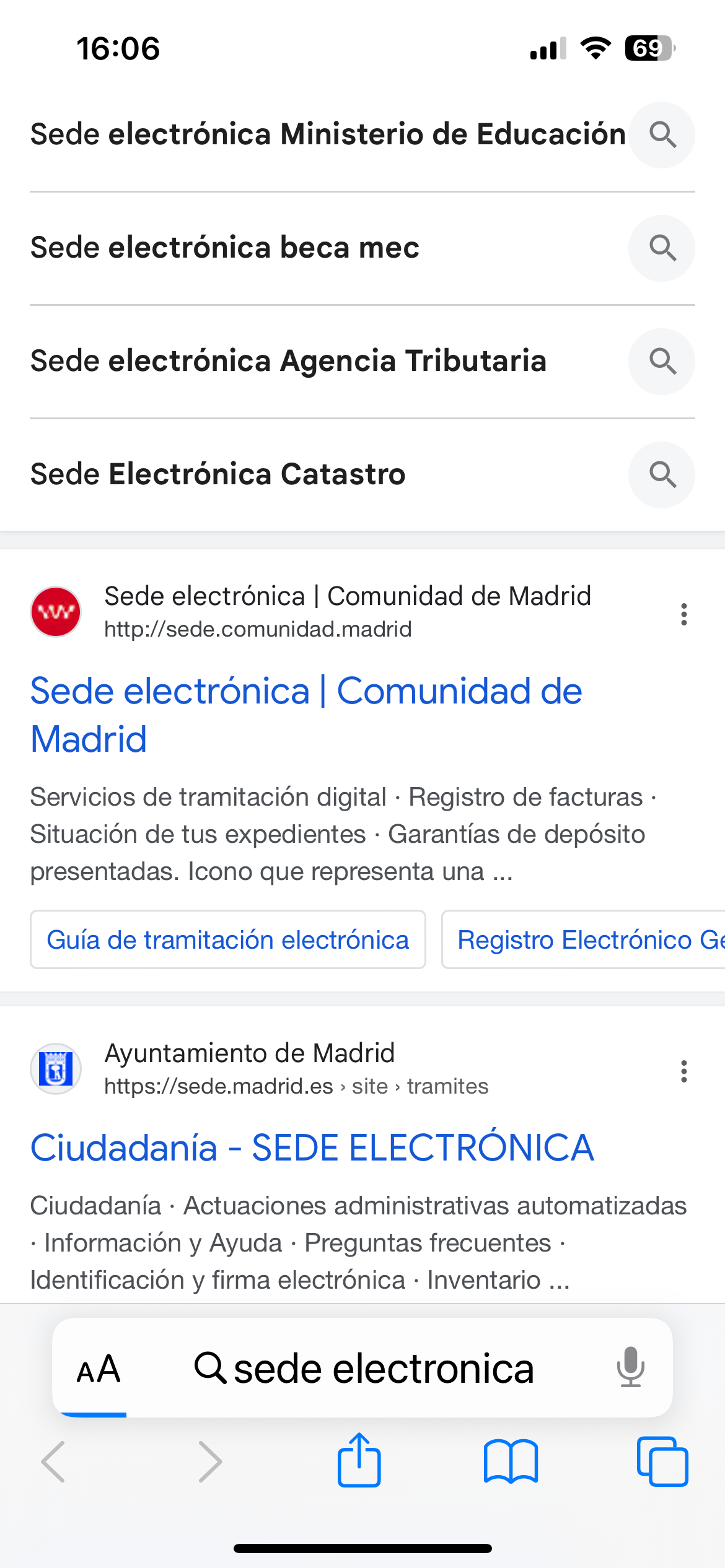Go back to the previous page

coord(53,1461)
